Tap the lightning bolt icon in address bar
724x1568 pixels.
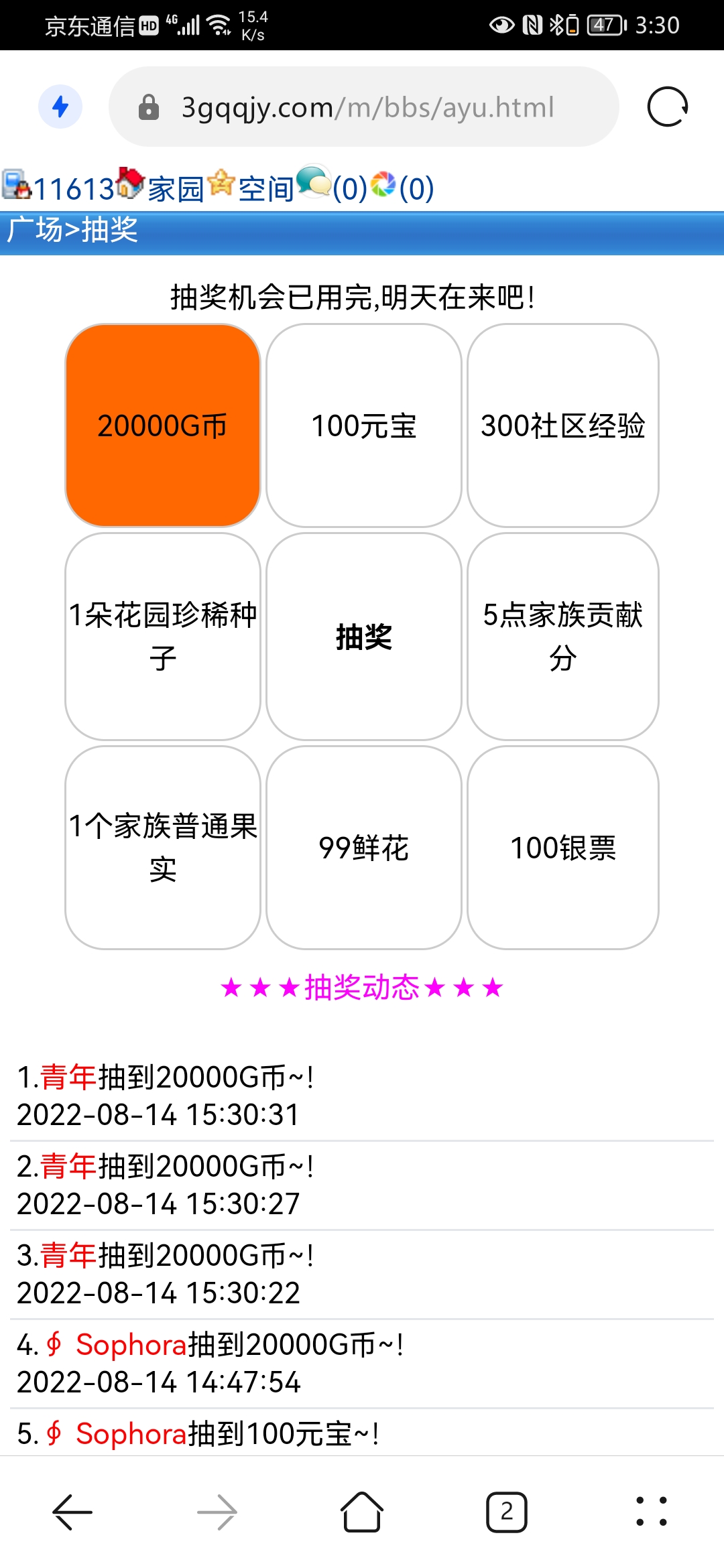coord(60,107)
